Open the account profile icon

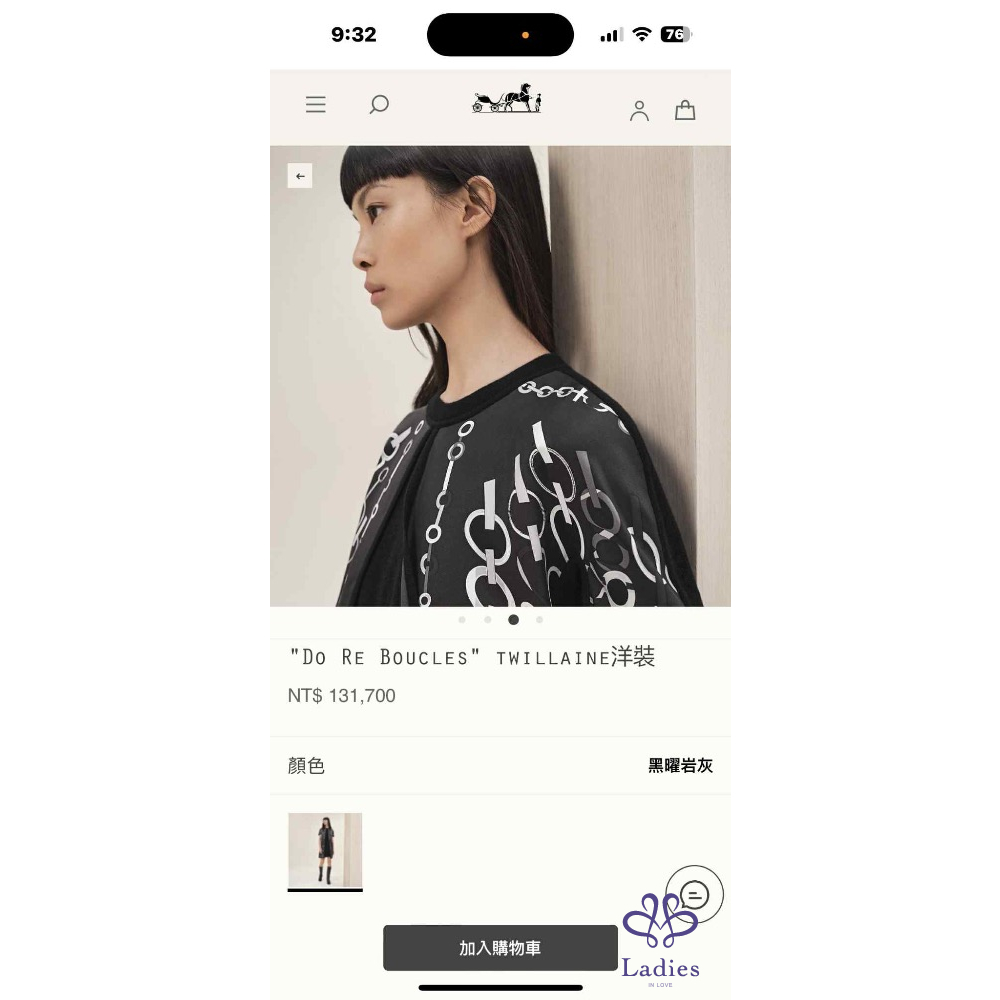[x=639, y=111]
